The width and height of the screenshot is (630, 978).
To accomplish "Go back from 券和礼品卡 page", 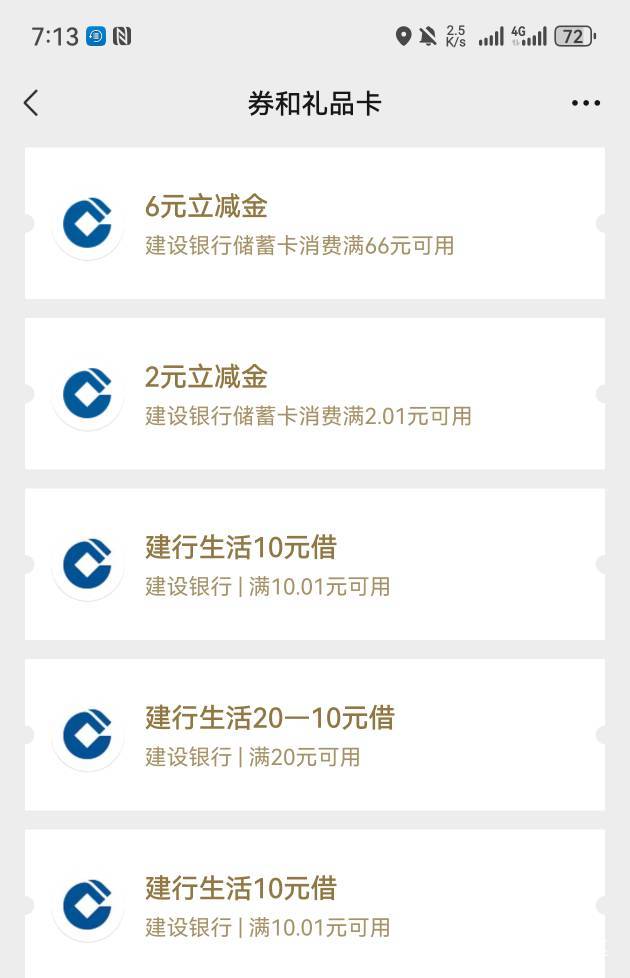I will point(31,103).
